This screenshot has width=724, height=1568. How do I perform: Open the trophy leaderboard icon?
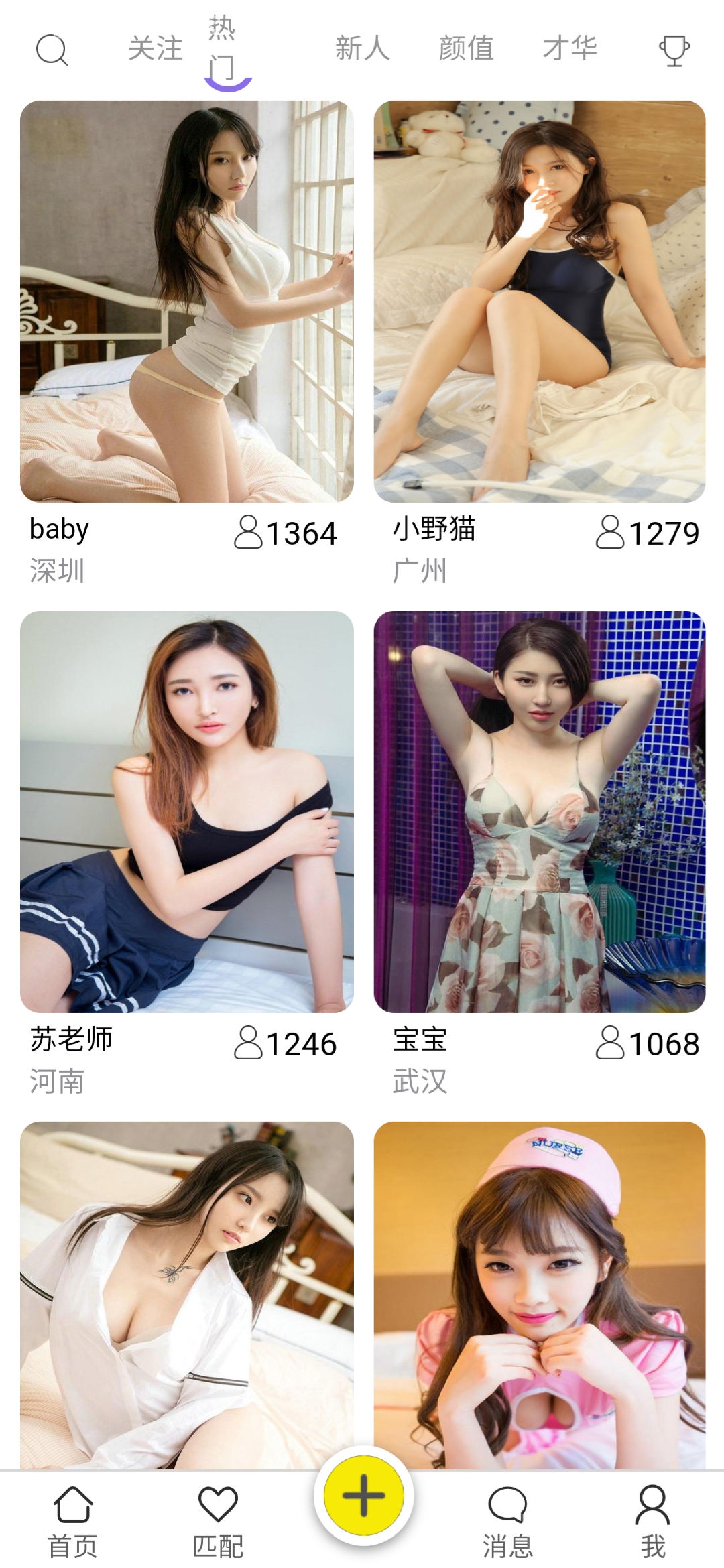pos(674,50)
